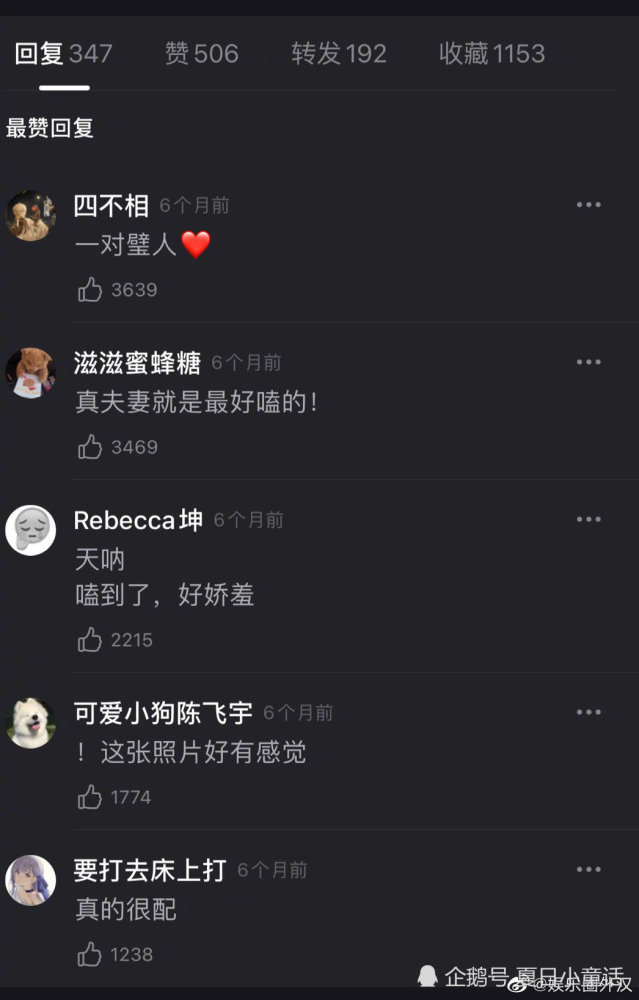The width and height of the screenshot is (639, 1000).
Task: Like 可爱小狗陈飞宇's comment
Action: [91, 797]
